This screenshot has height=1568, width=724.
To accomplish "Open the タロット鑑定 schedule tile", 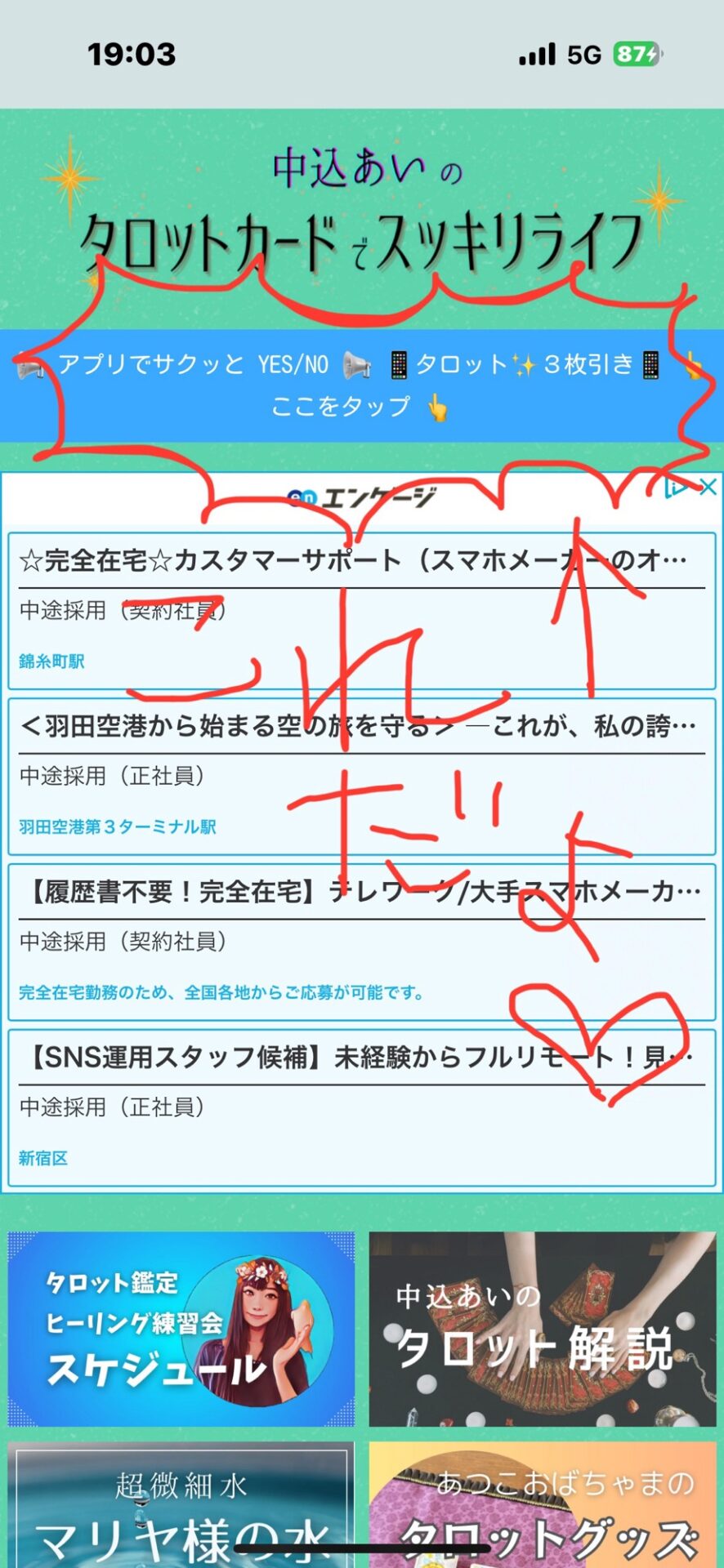I will (x=181, y=1329).
